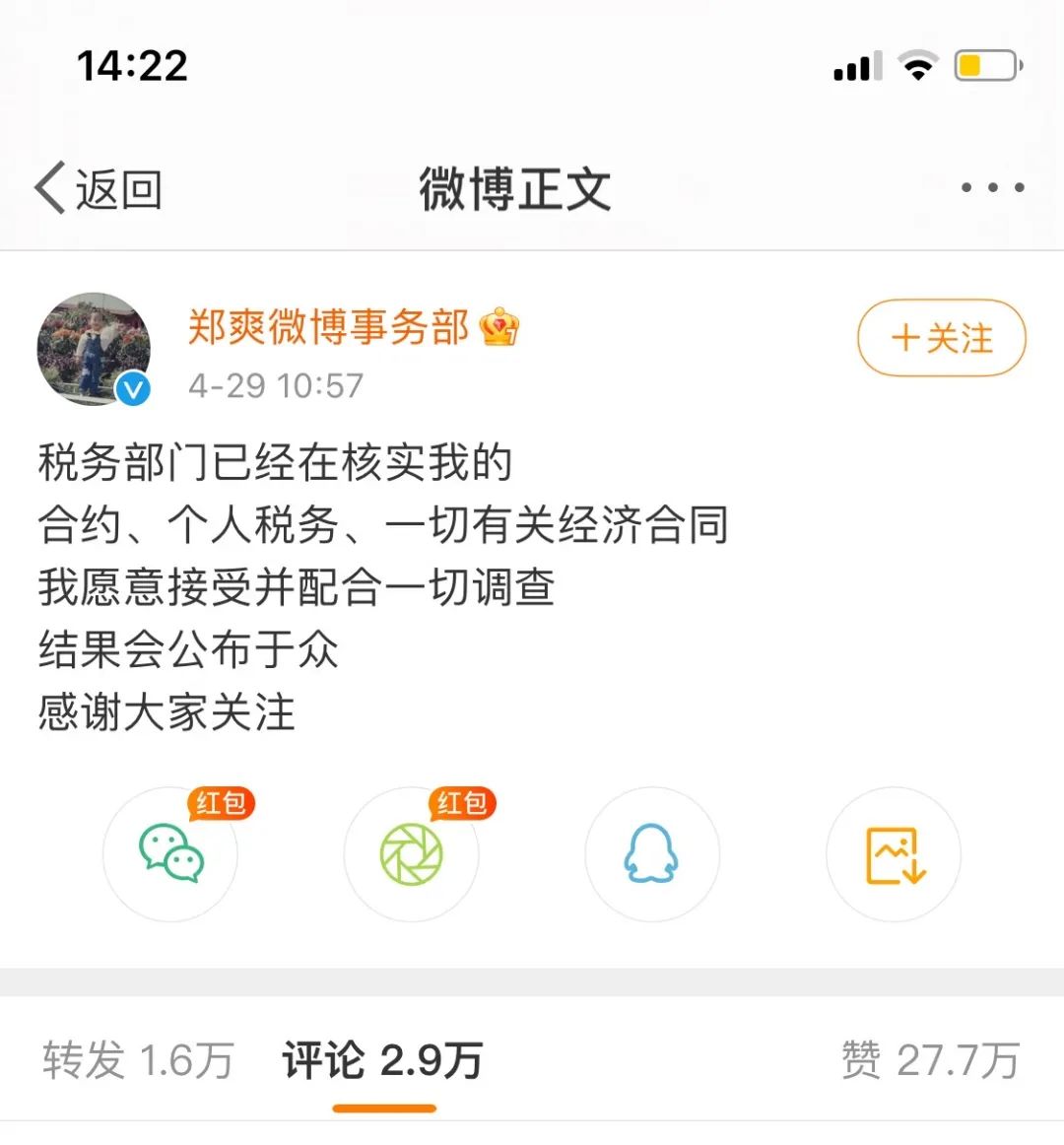Tap the post timestamp 4-29 10:57
Screen dimensions: 1064x1145
point(277,386)
